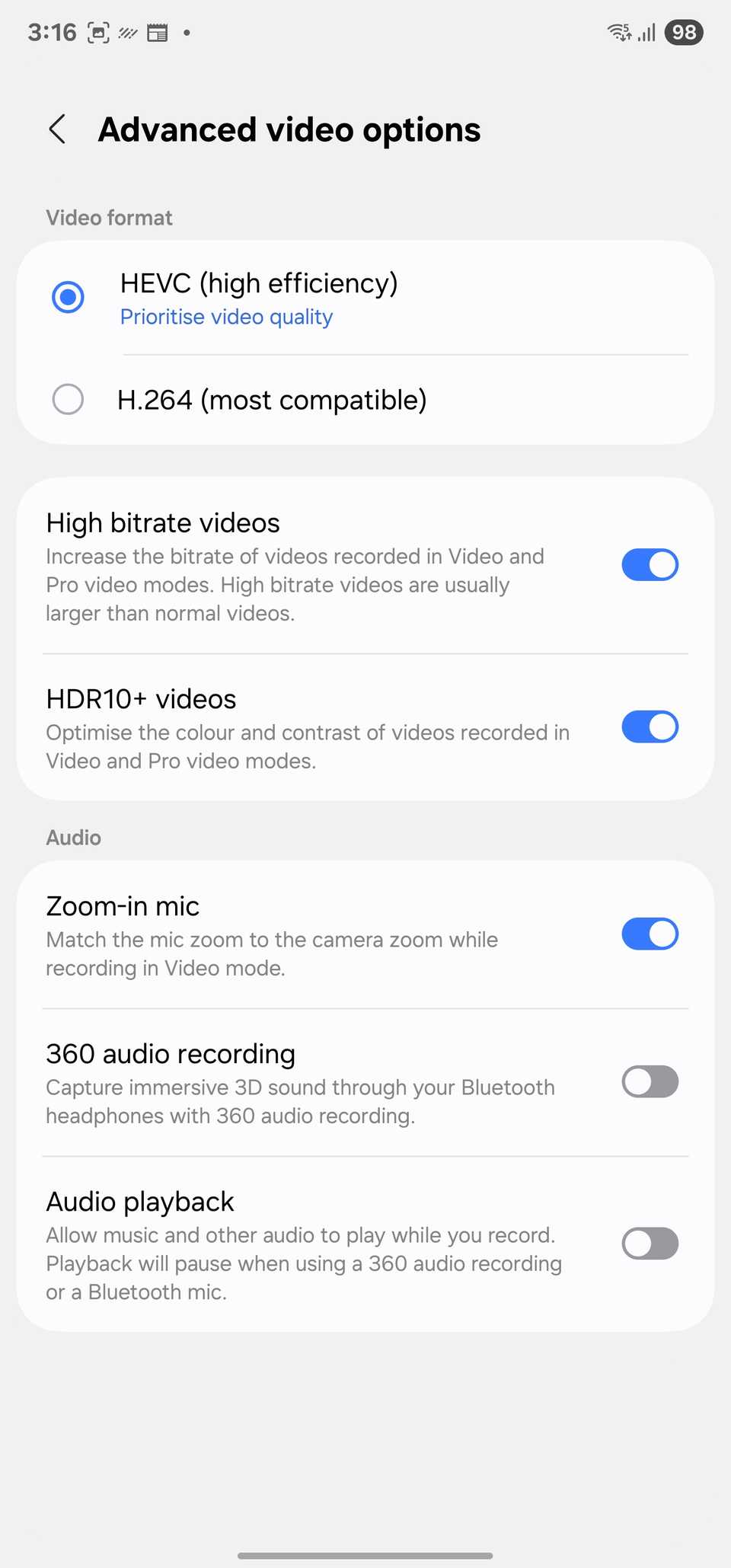Disable HDR10+ videos switch
Screen dimensions: 731x1568
(650, 727)
